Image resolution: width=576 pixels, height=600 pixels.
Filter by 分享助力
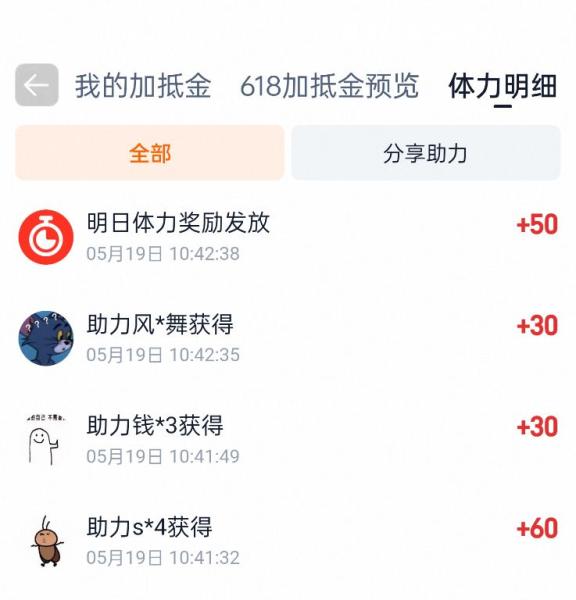point(426,153)
